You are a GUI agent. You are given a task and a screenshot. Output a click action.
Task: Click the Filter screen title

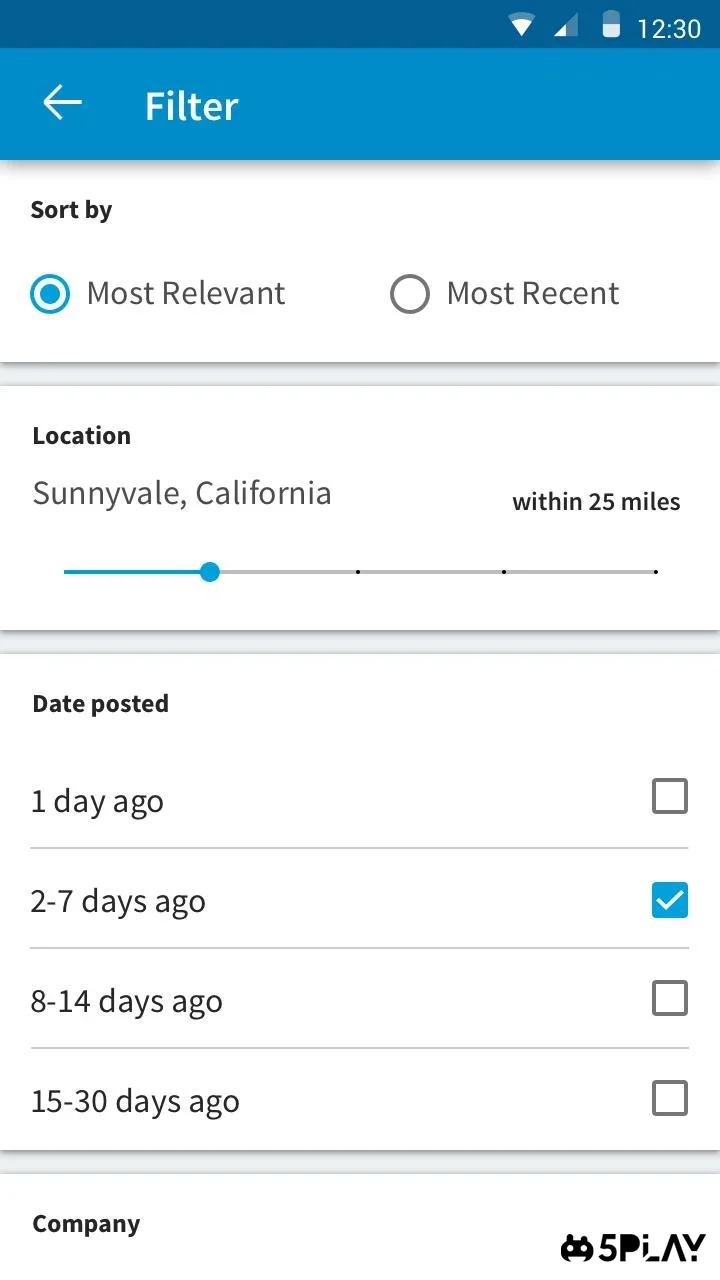point(191,105)
